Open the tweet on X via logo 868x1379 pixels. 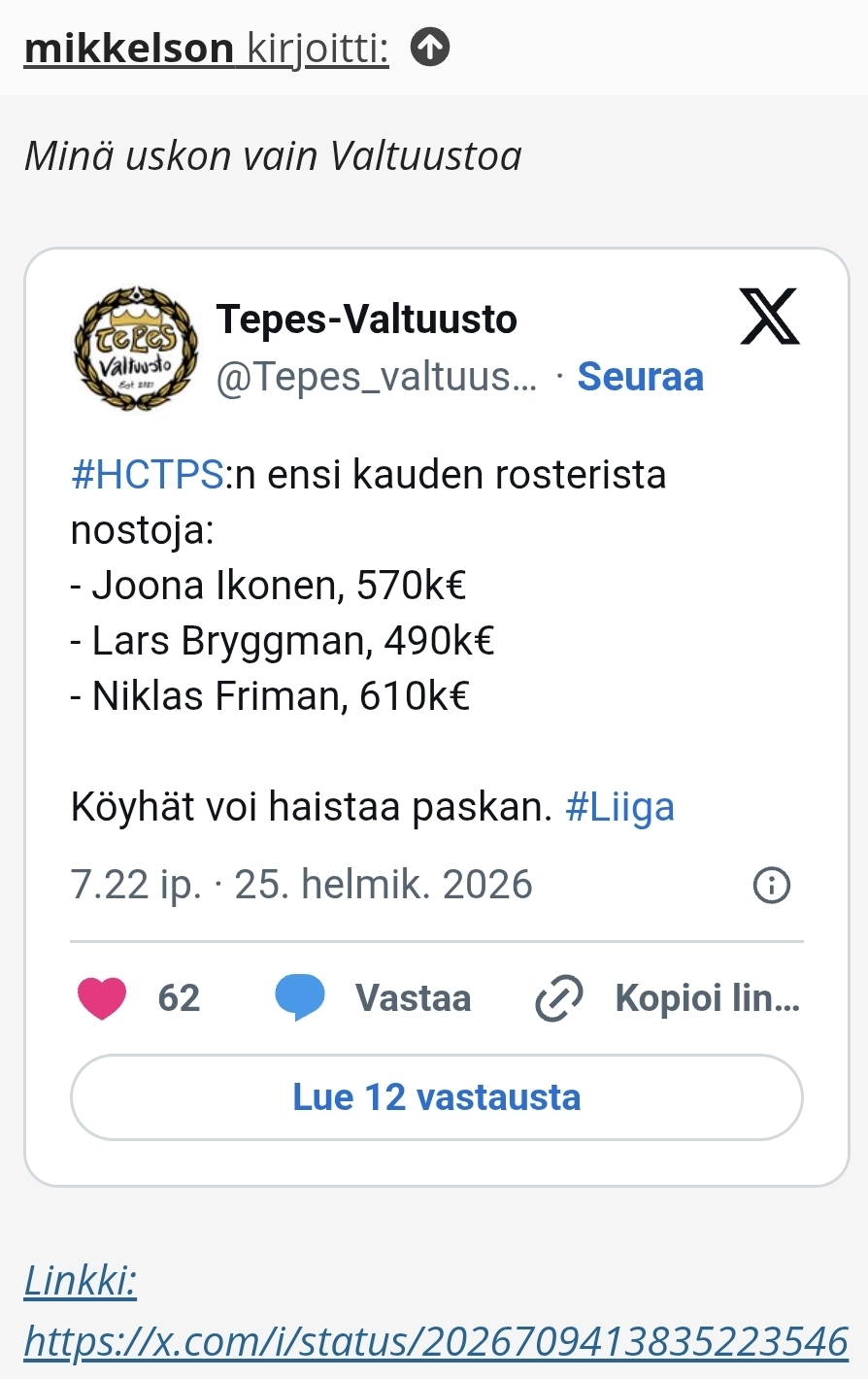[769, 318]
